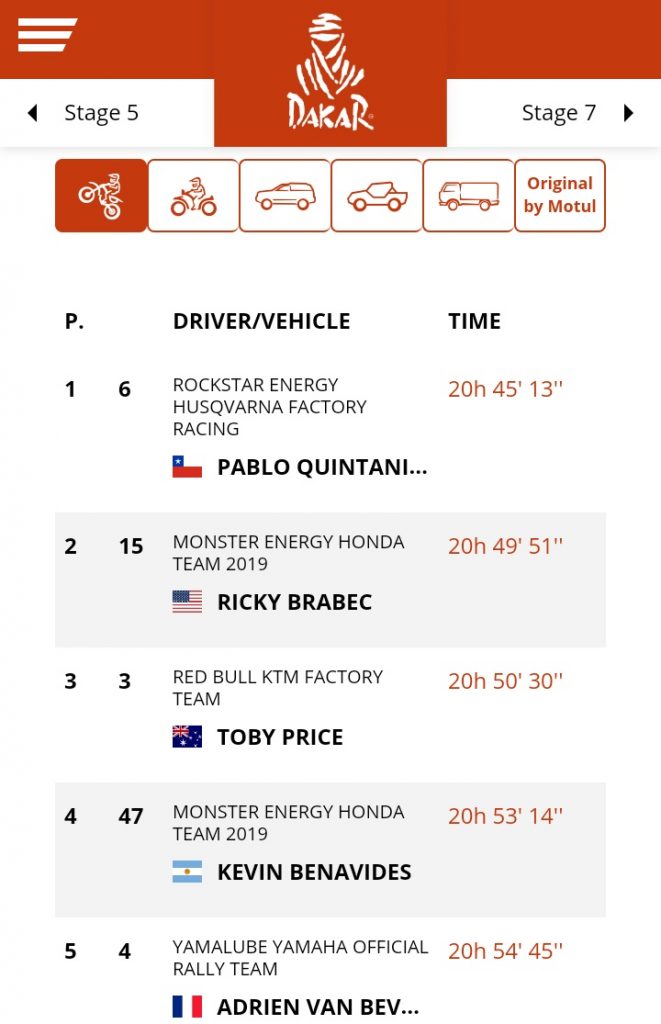Image resolution: width=661 pixels, height=1024 pixels.
Task: Switch to the truck category
Action: (x=469, y=196)
